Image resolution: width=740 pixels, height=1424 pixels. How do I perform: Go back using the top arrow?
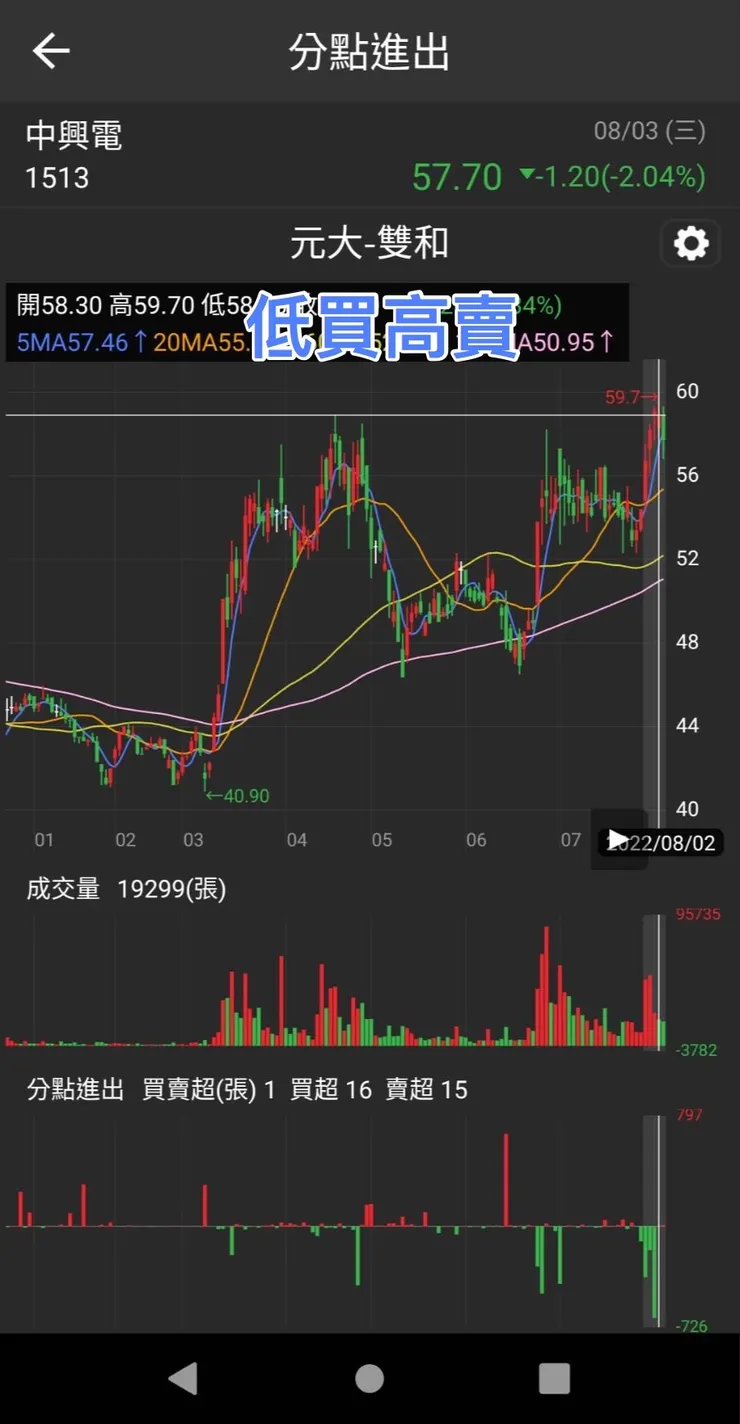click(x=51, y=51)
